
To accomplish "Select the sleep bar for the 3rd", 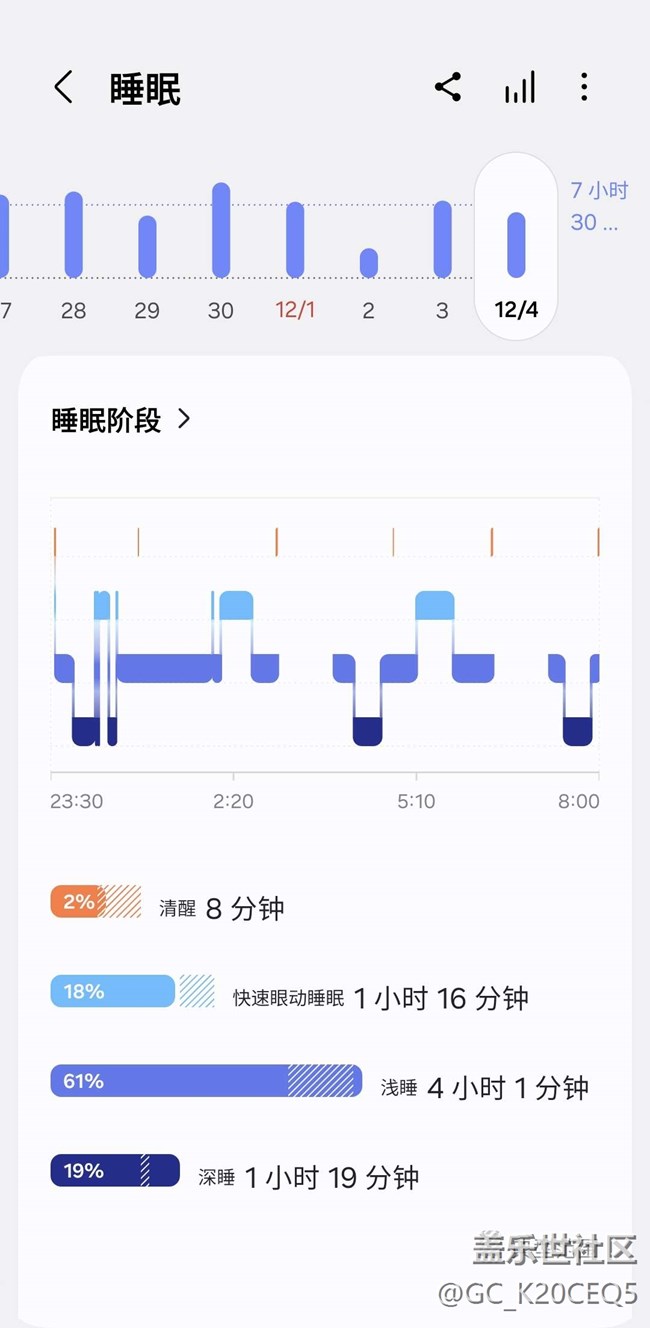I will coord(442,240).
